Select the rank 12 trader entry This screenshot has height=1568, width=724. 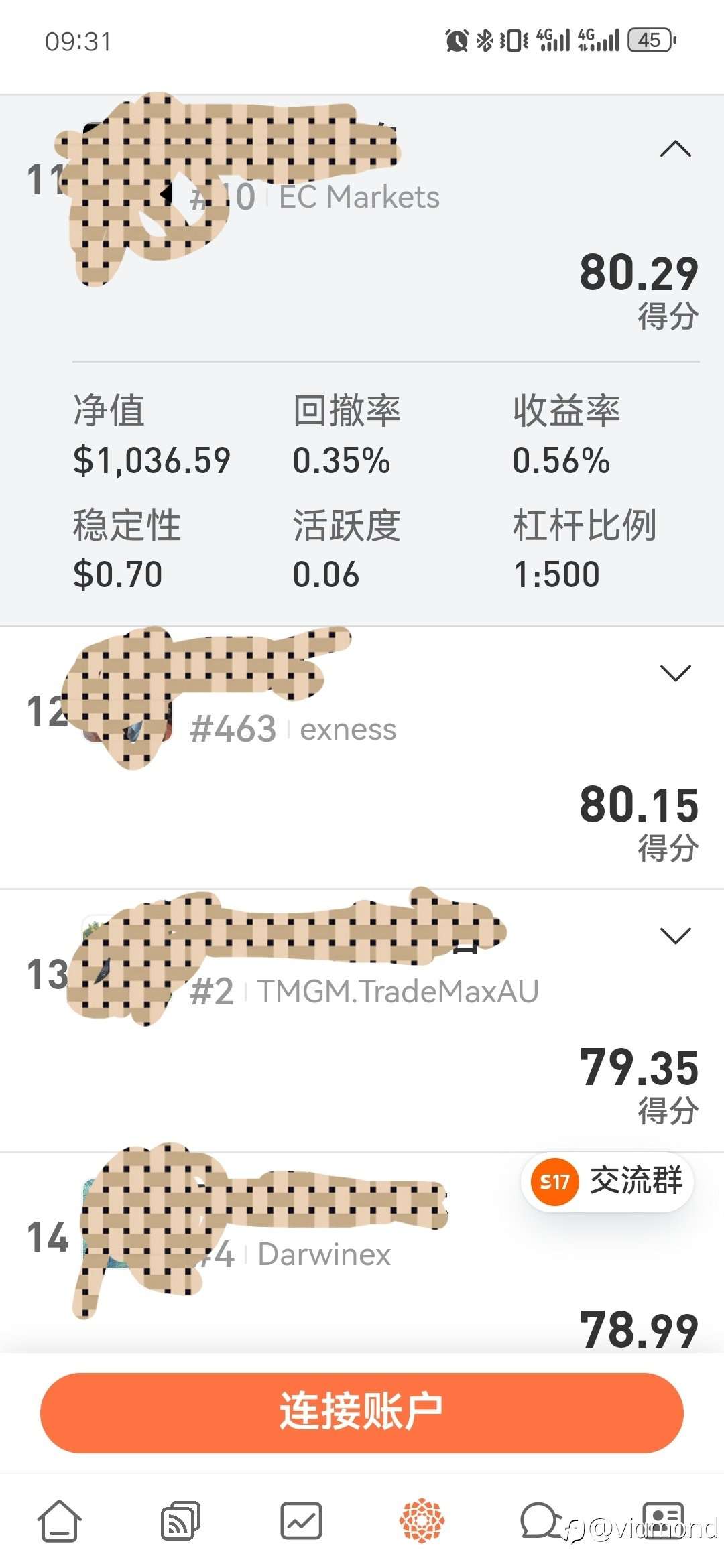click(x=335, y=730)
